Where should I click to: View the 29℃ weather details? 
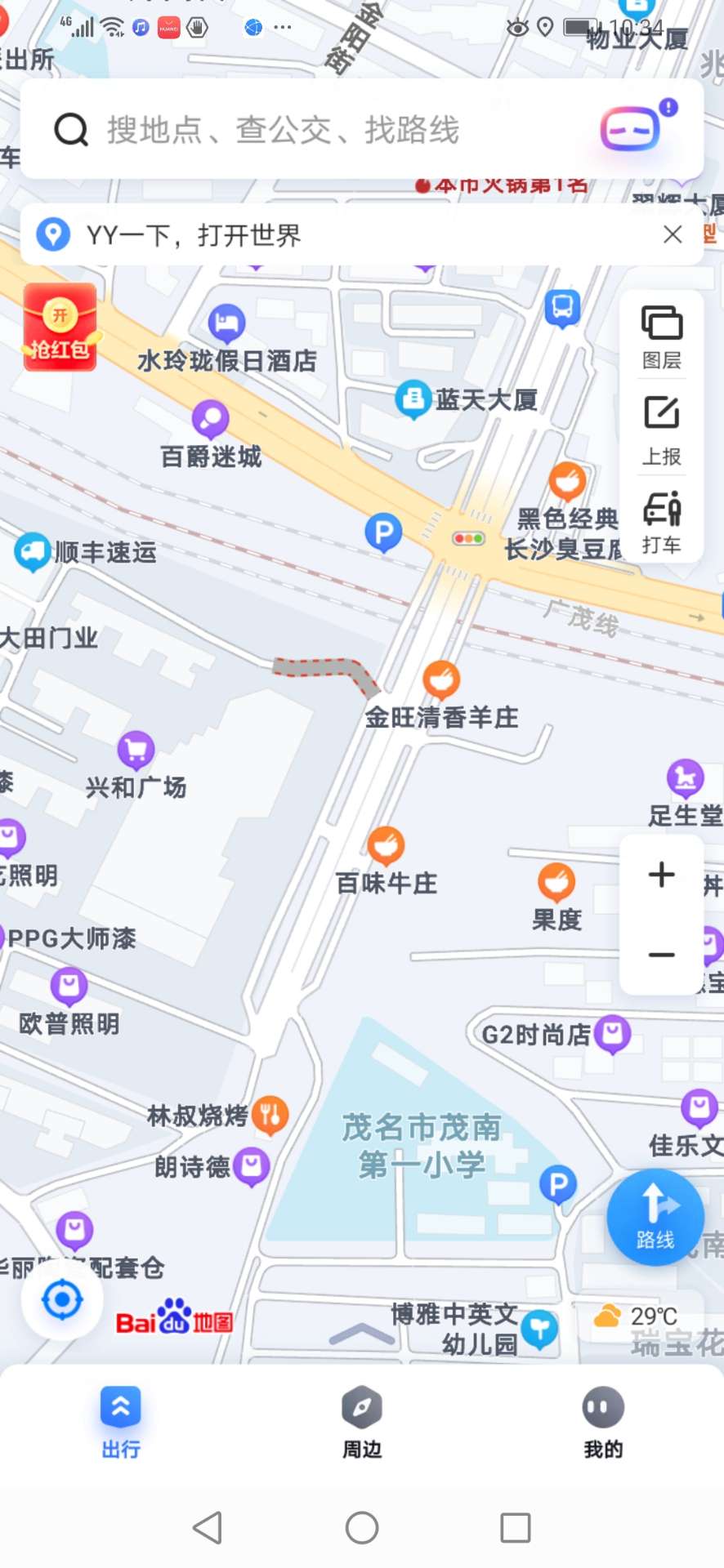637,1316
